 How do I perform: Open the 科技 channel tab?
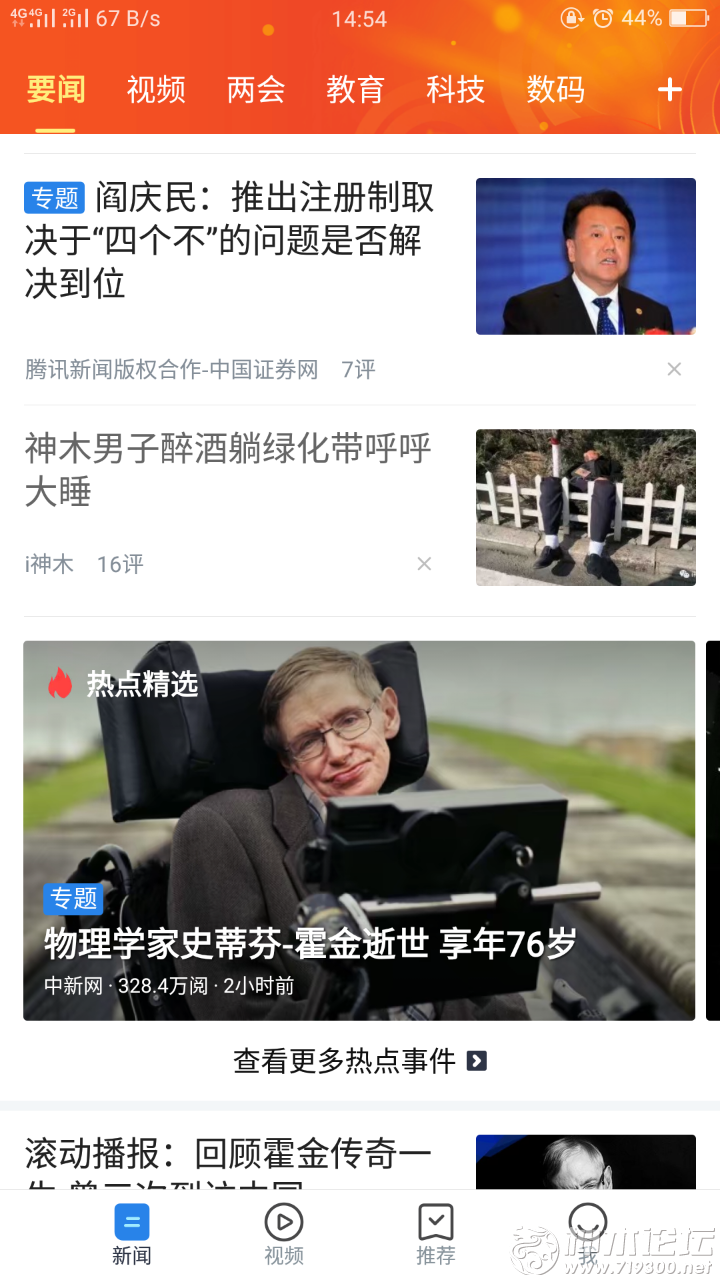coord(455,90)
